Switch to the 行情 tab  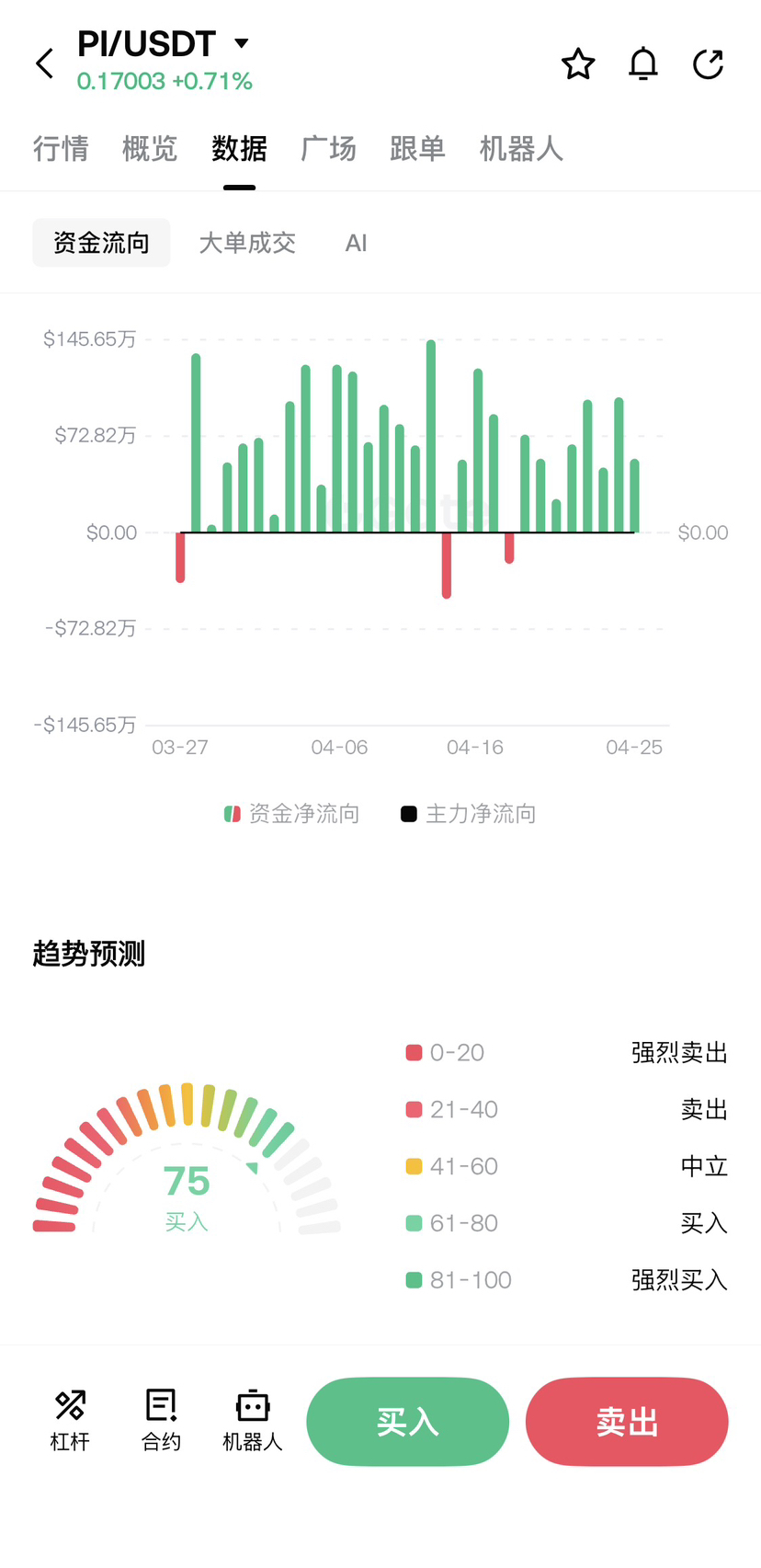tap(61, 148)
